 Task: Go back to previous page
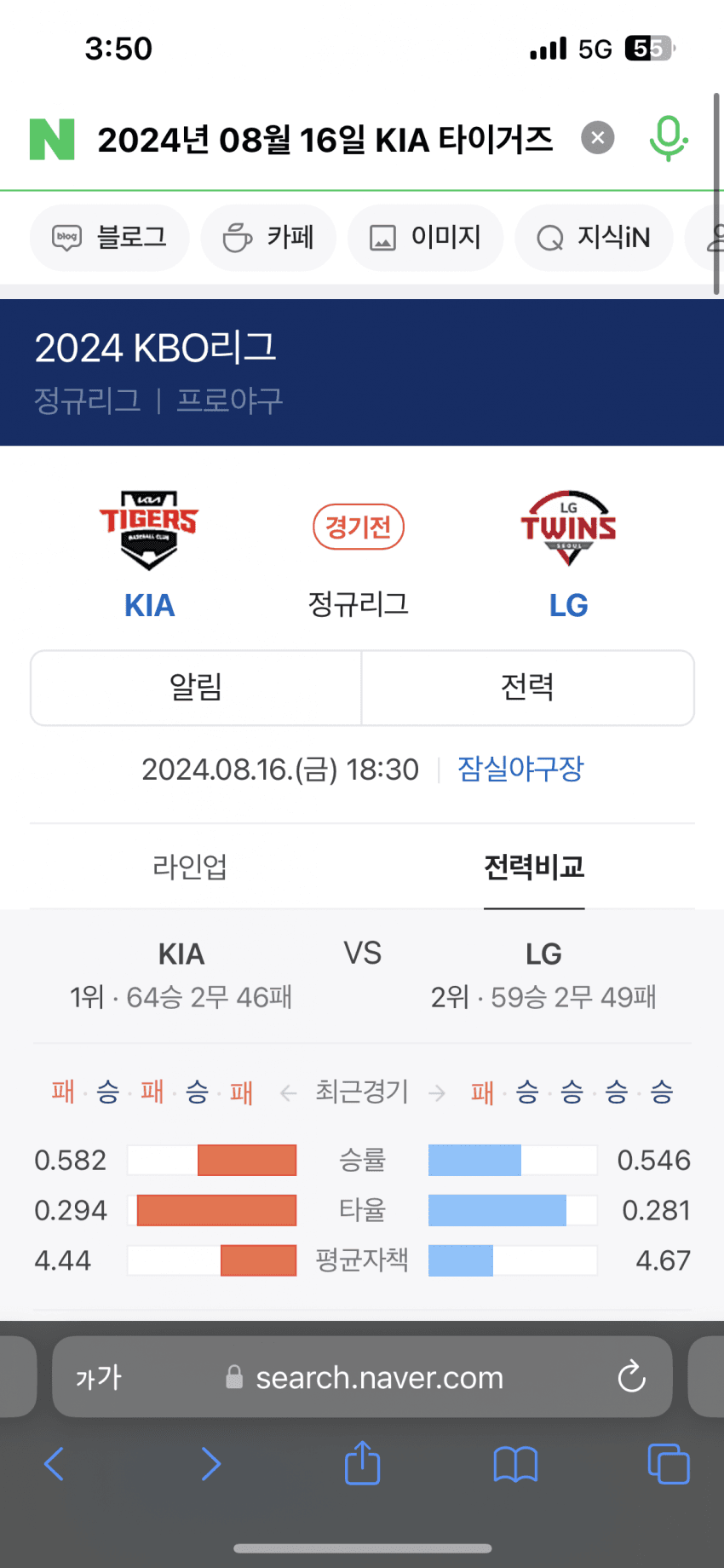pos(54,1464)
